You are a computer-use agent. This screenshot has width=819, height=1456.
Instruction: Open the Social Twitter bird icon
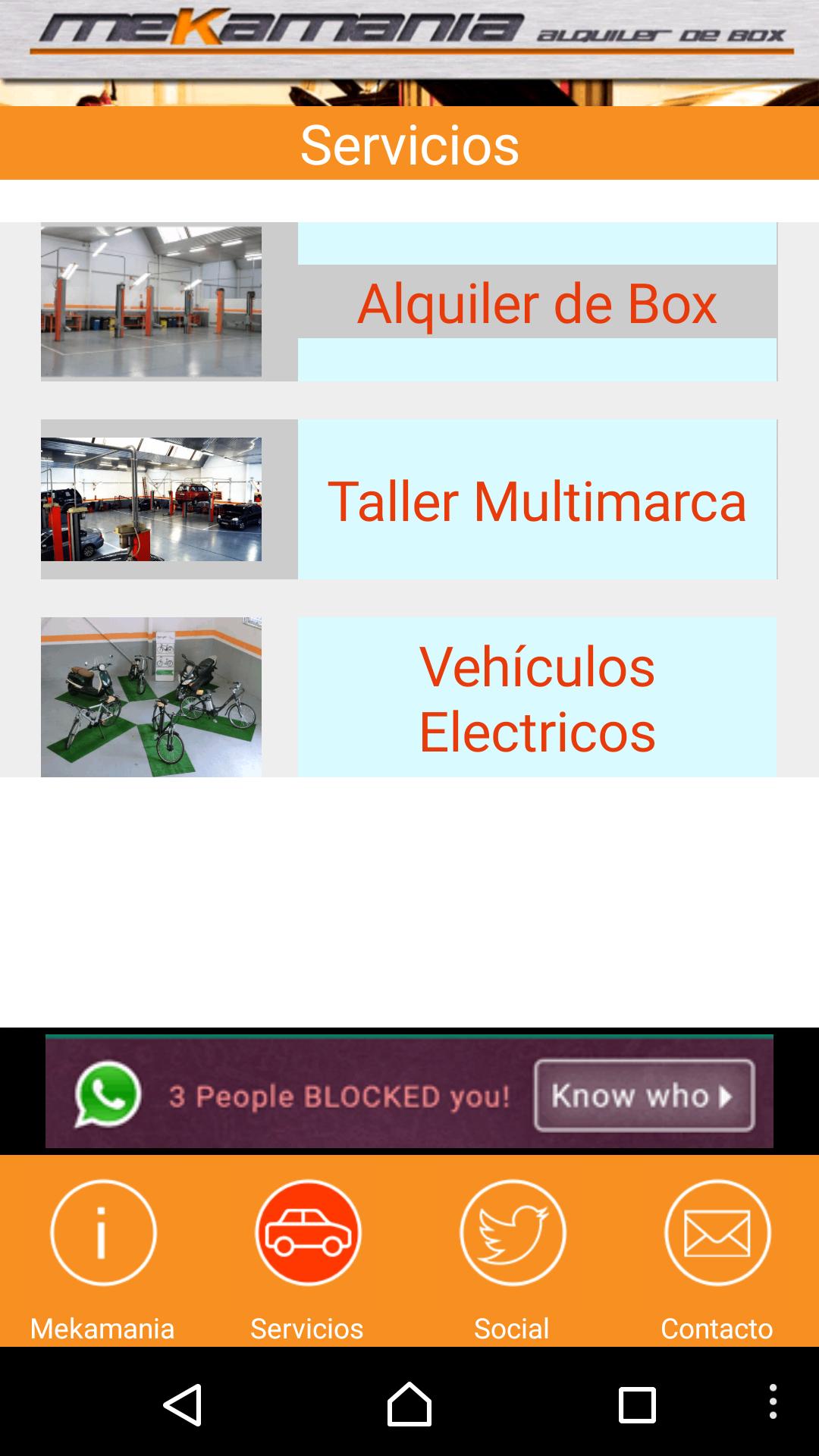511,1232
